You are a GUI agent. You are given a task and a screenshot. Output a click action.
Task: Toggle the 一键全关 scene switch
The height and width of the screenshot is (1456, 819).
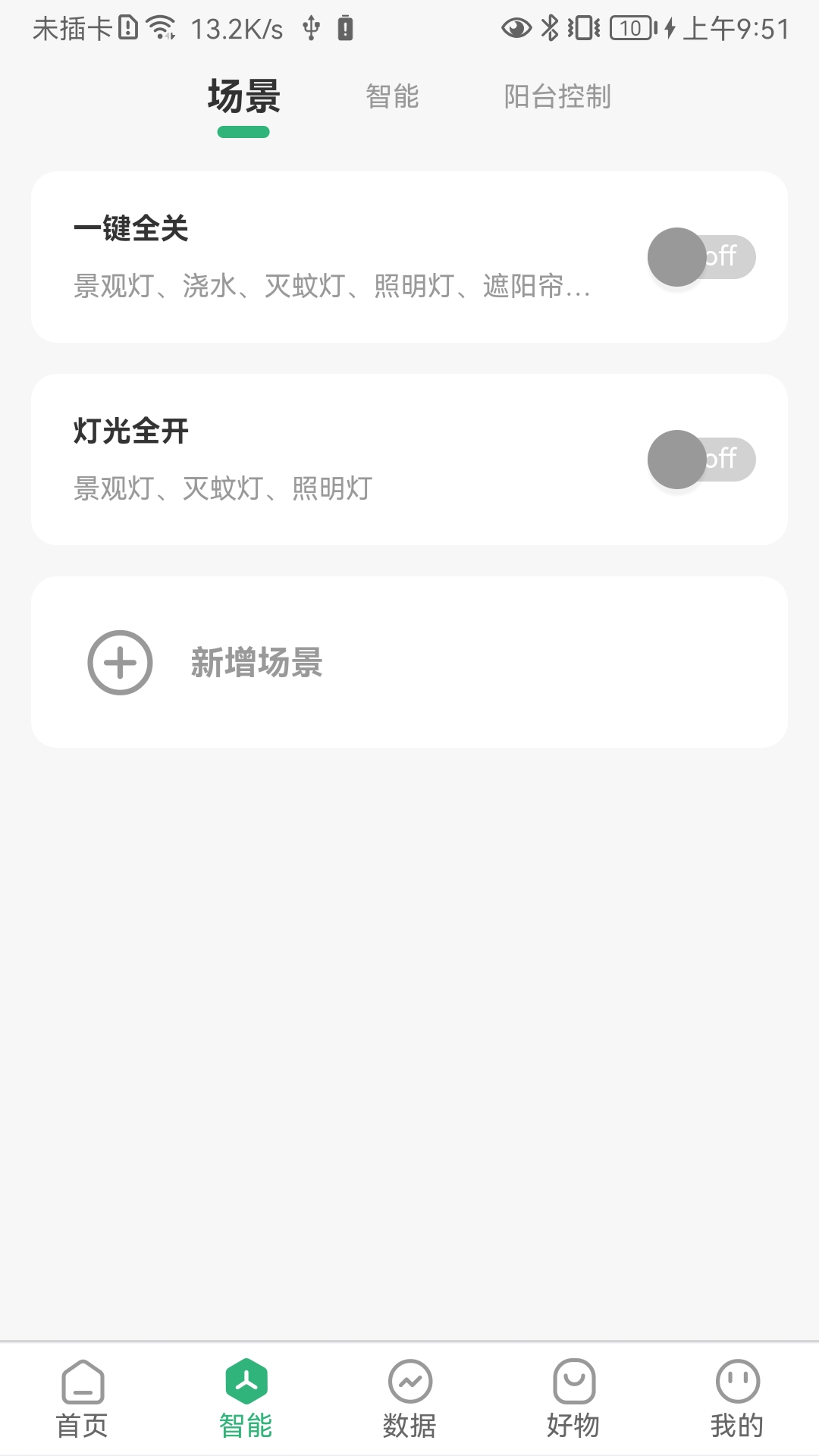pyautogui.click(x=701, y=257)
